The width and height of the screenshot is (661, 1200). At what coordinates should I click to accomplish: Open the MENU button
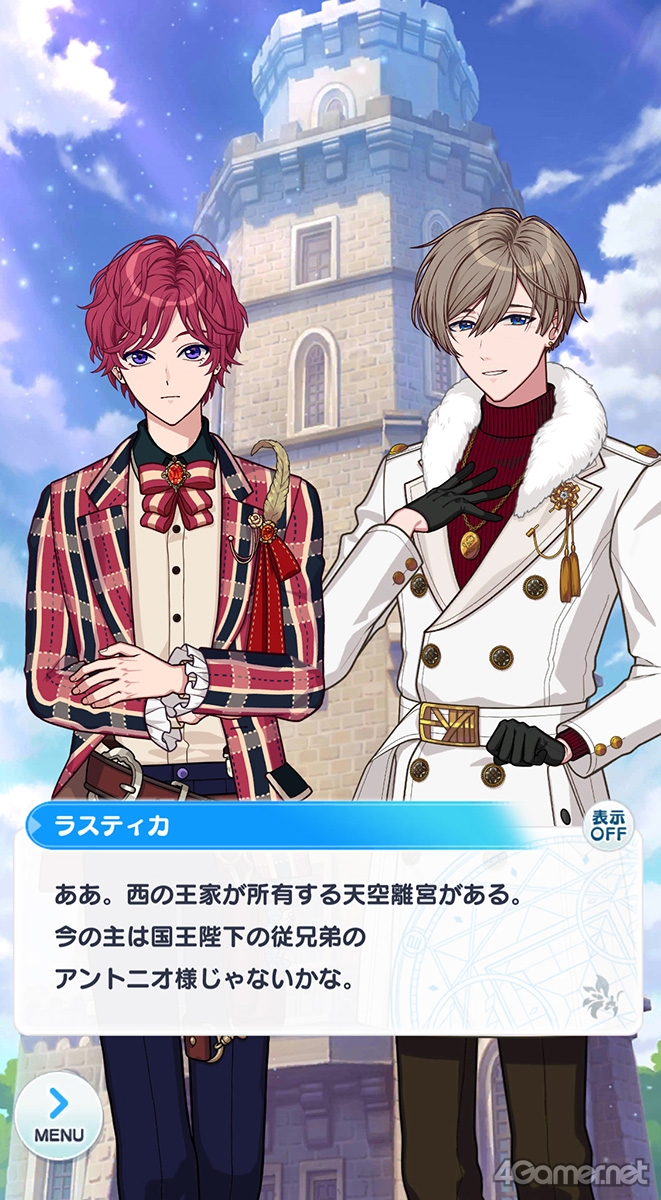click(x=58, y=1115)
